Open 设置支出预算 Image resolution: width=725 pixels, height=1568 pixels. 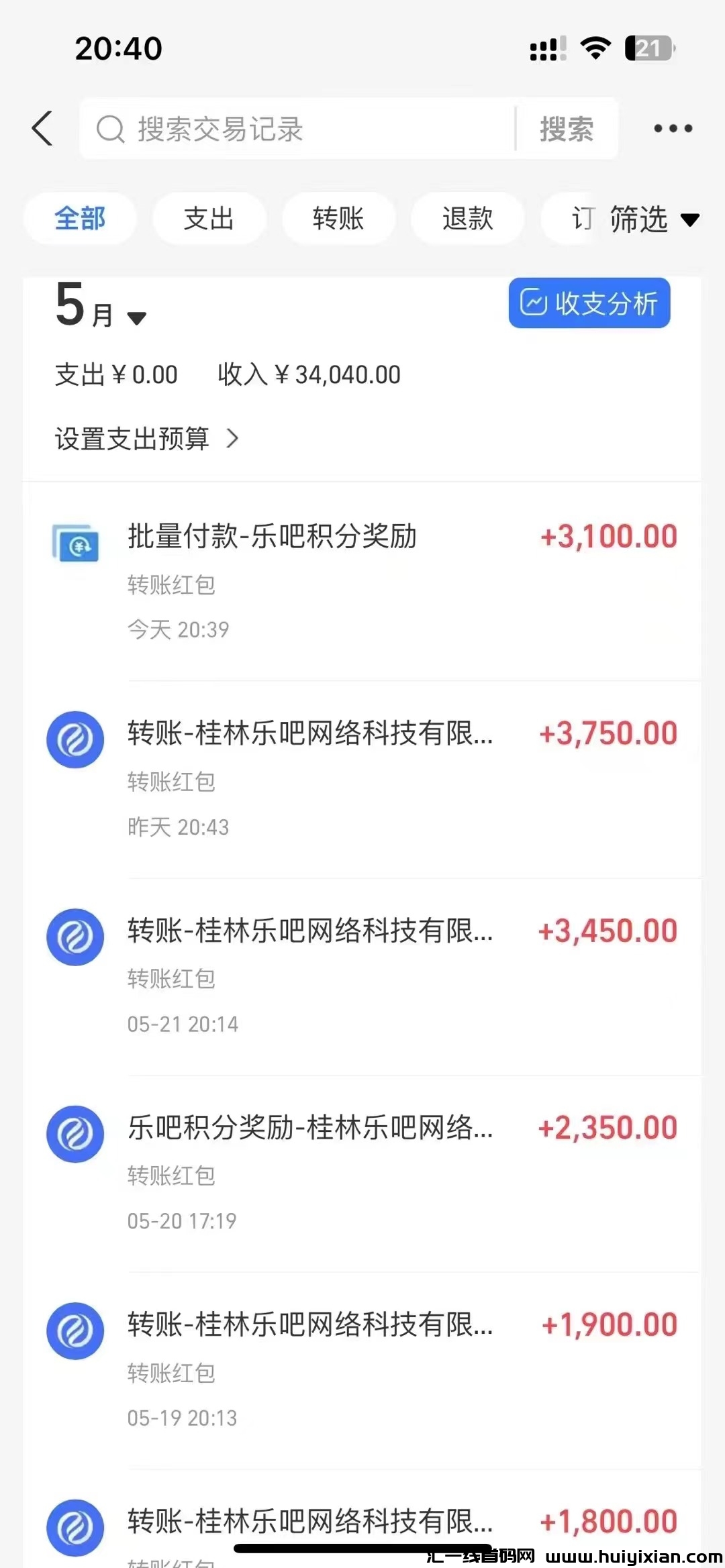tap(146, 439)
